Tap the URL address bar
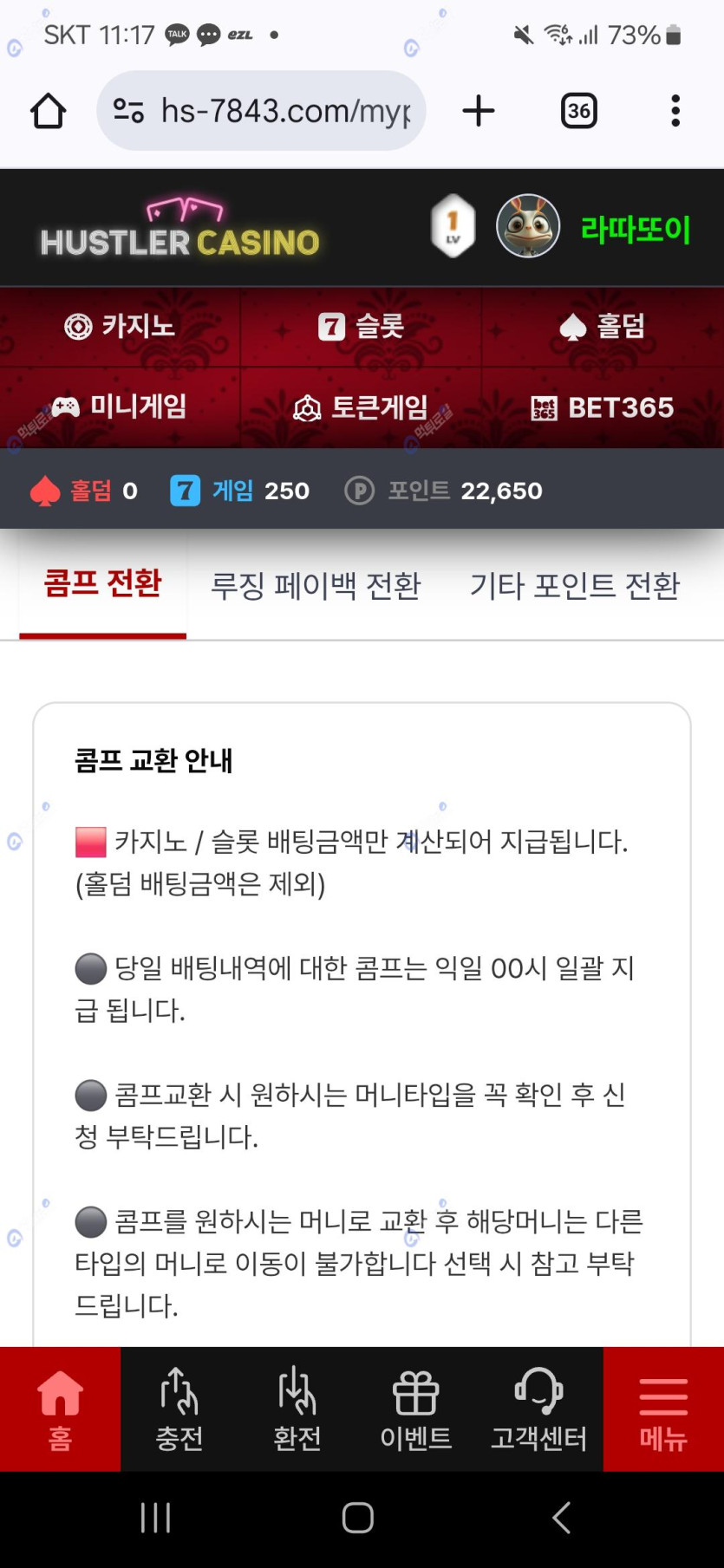The width and height of the screenshot is (724, 1568). [269, 111]
